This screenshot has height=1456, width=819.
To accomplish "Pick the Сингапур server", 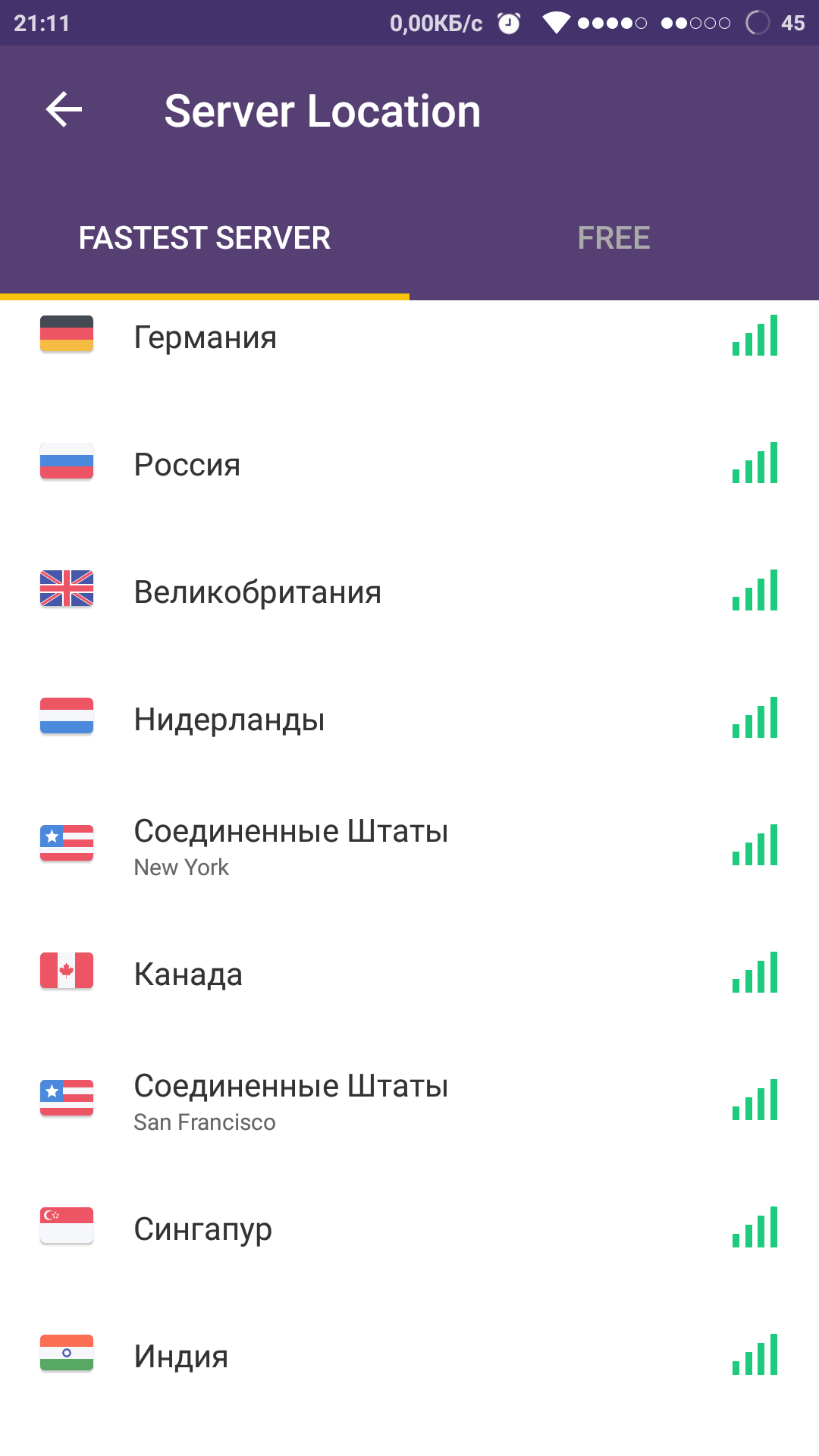I will click(409, 1228).
